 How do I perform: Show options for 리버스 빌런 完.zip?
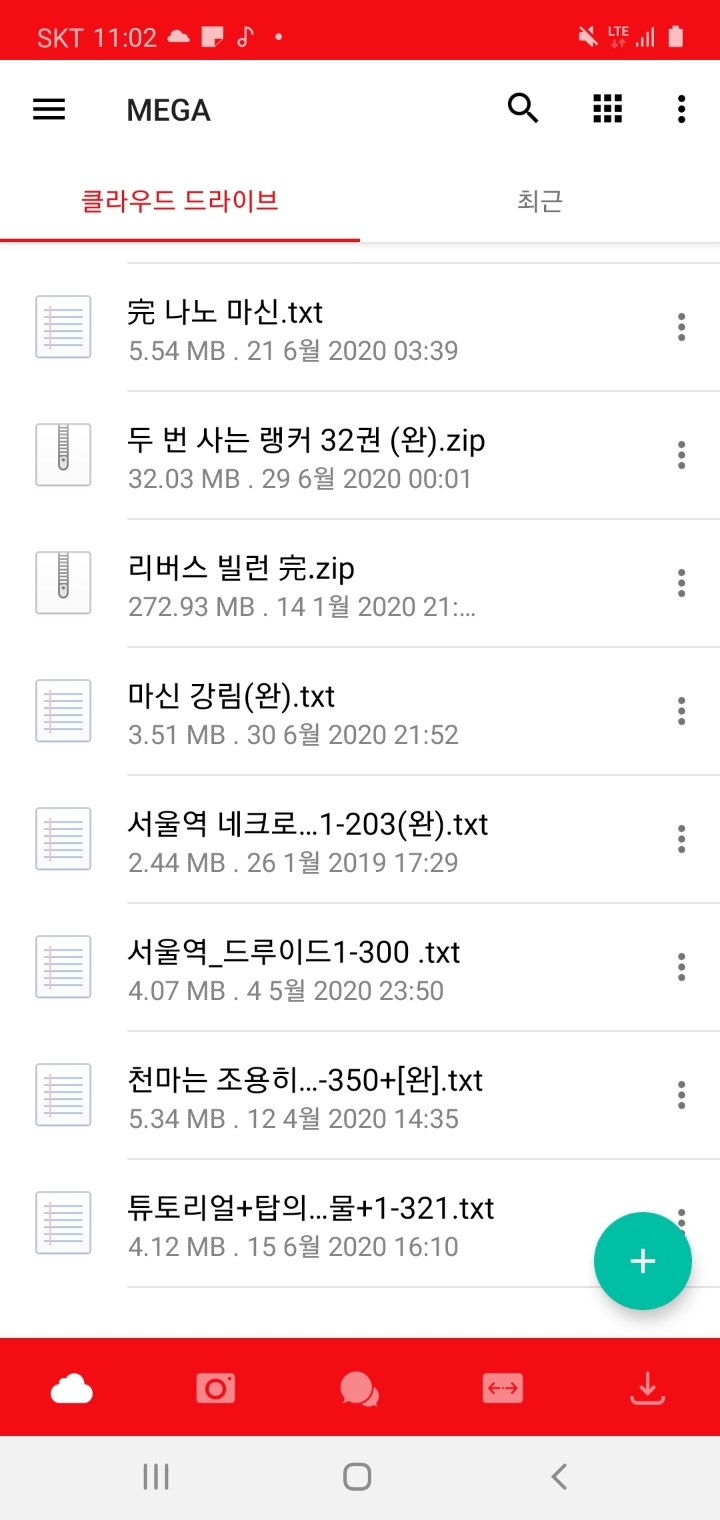coord(681,583)
